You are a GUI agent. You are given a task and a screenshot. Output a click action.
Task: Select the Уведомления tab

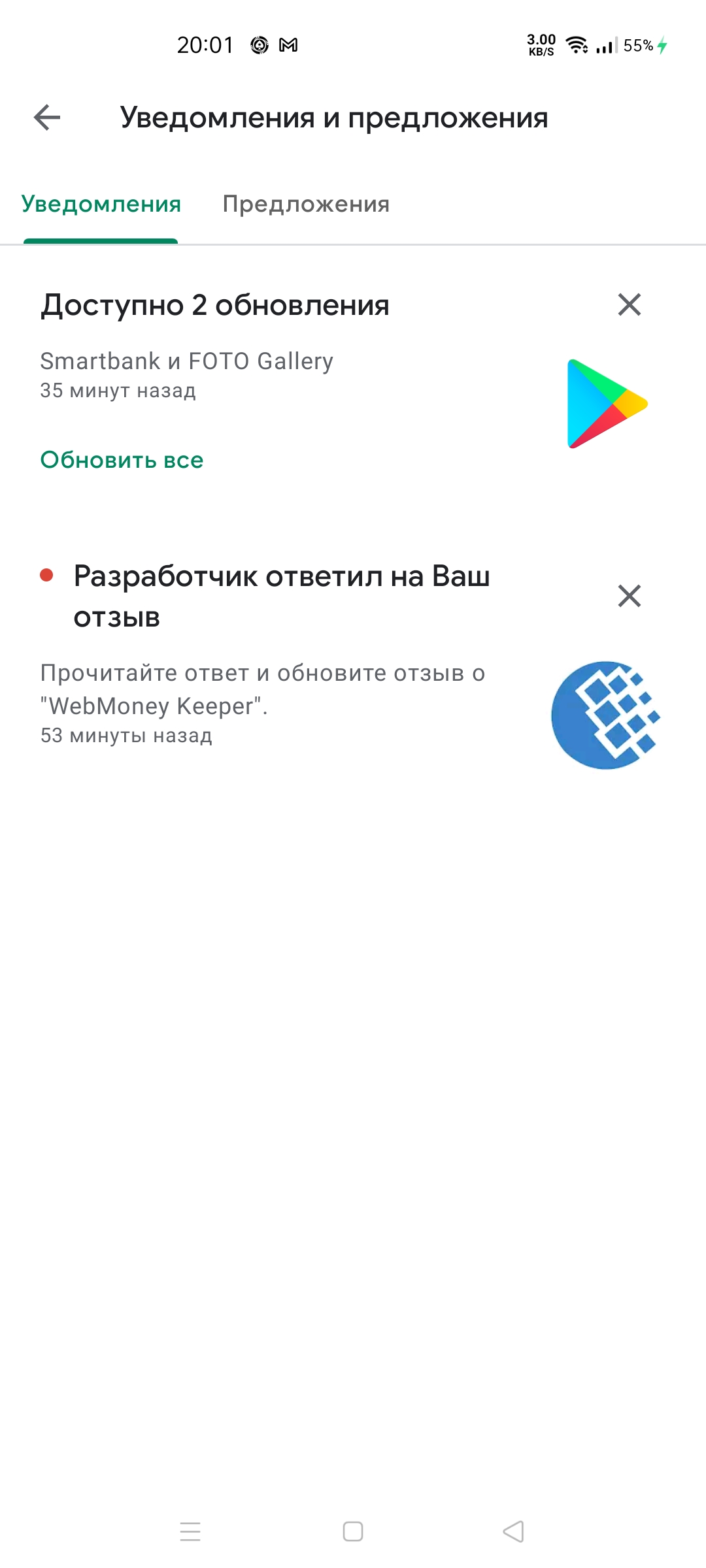click(x=101, y=204)
